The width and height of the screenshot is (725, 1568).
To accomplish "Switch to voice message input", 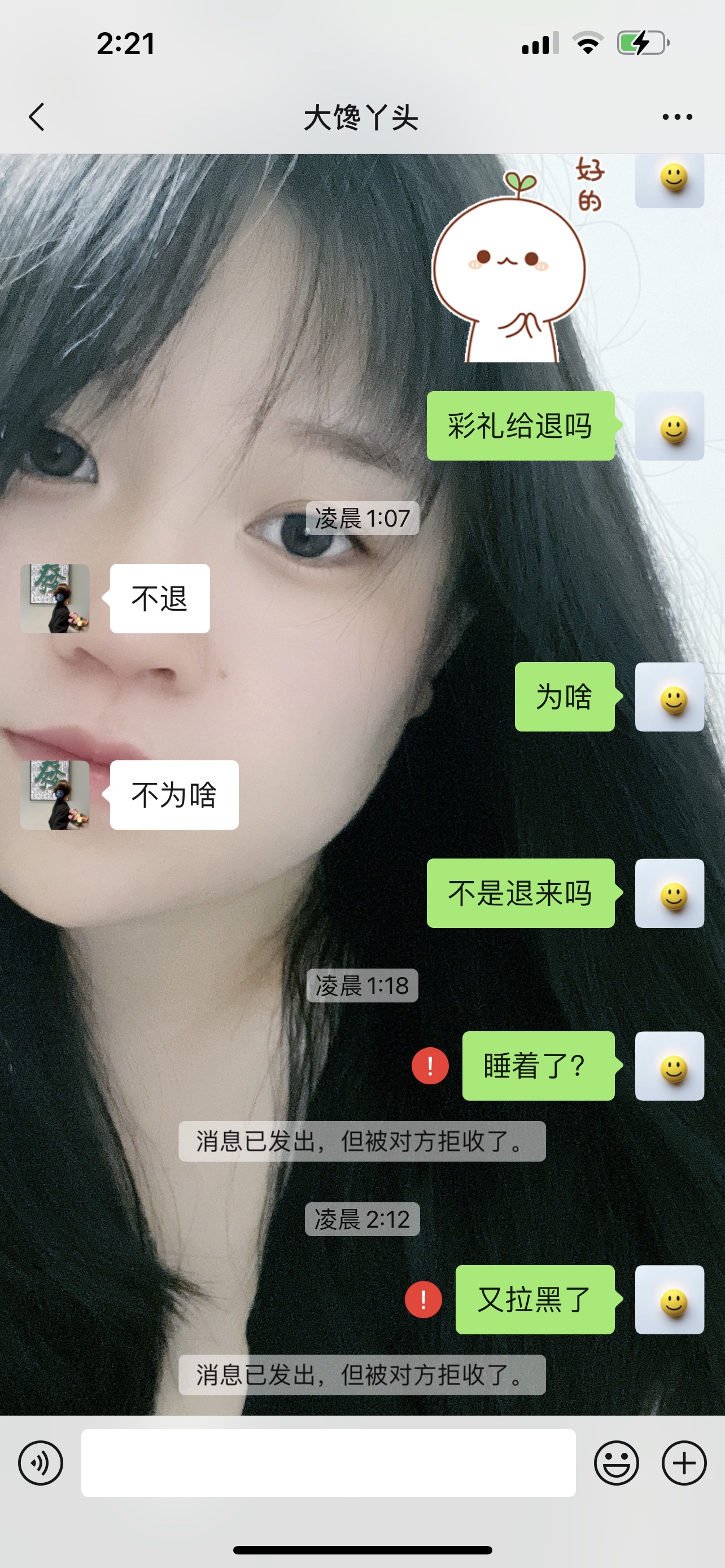I will pos(41,1462).
